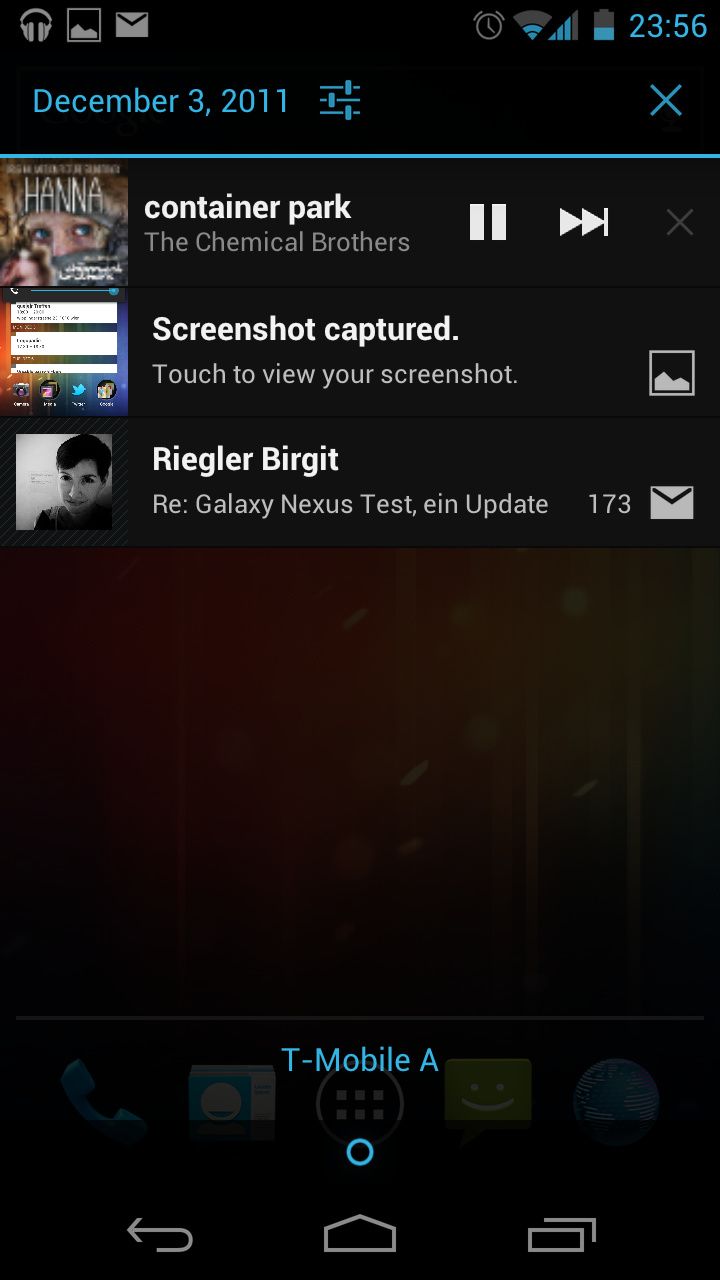Close the notification shade via its bottom handle
This screenshot has height=1280, width=720.
360,1152
